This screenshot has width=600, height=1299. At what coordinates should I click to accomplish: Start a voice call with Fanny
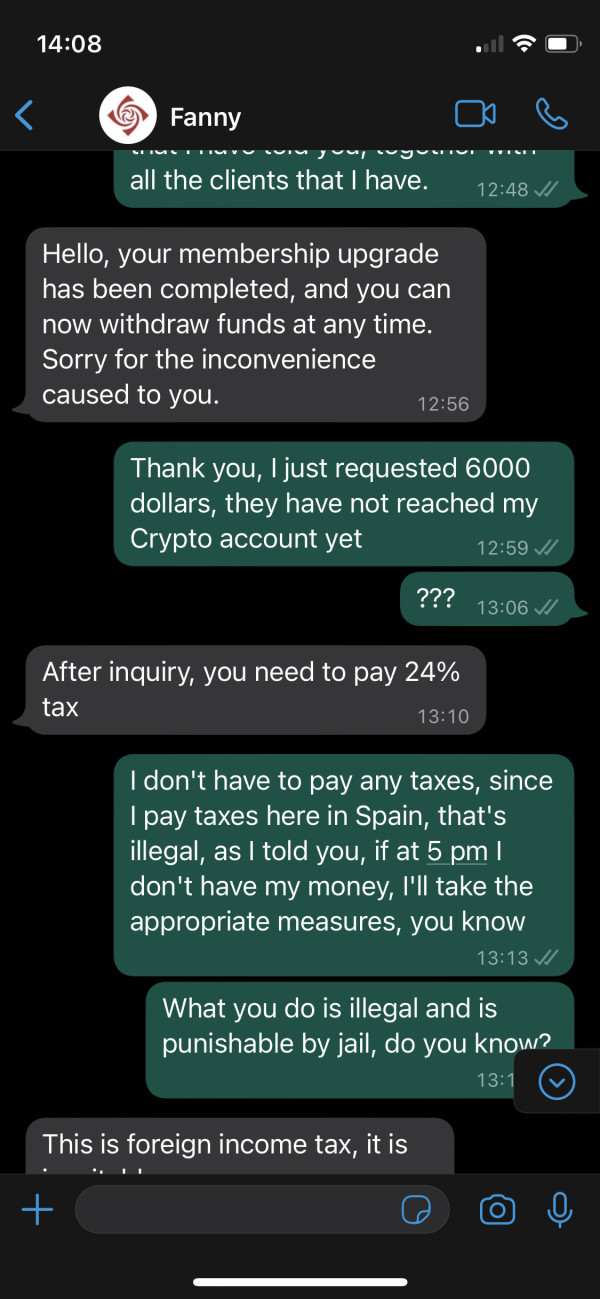(x=551, y=114)
